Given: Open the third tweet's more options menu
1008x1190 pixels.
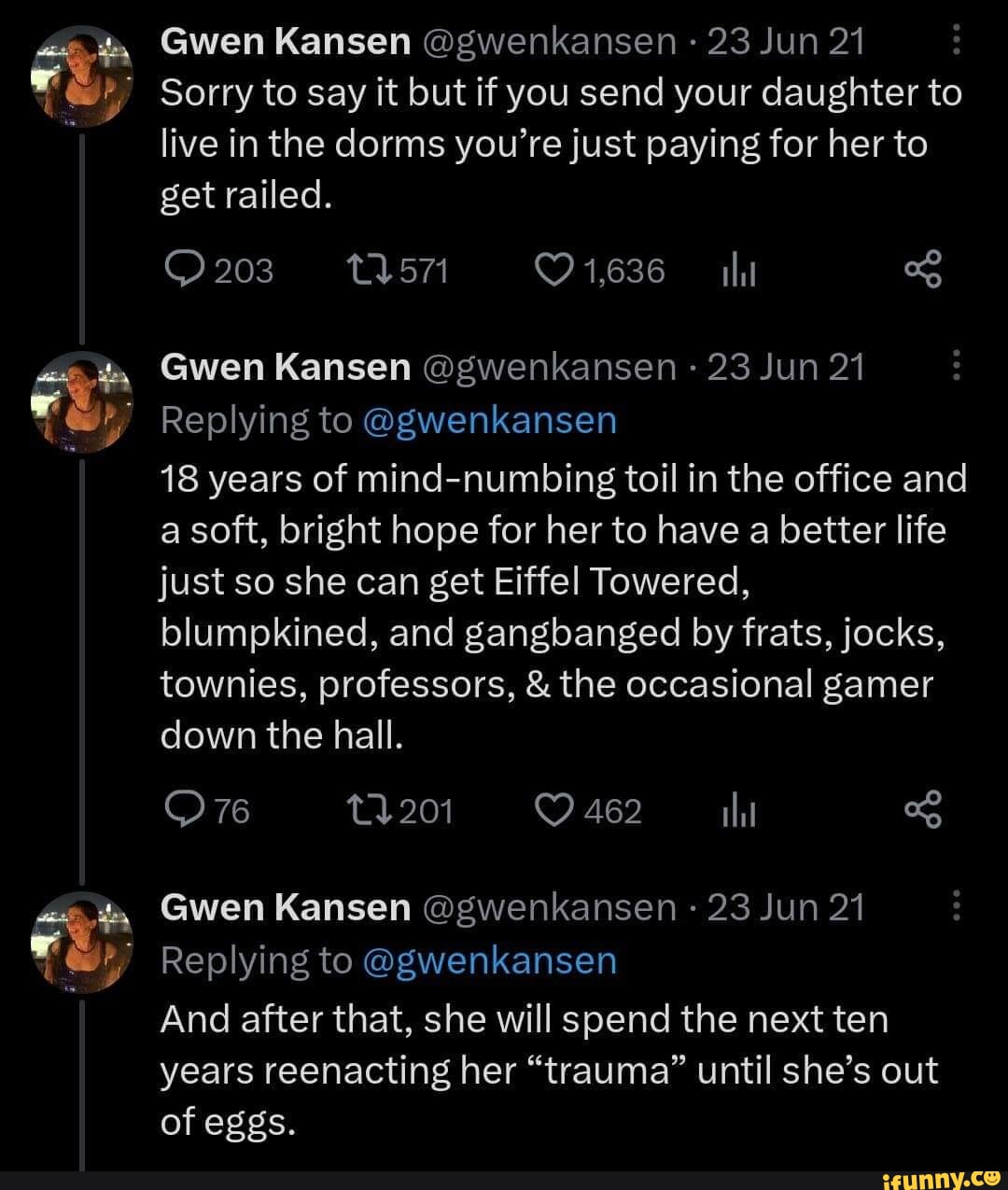Looking at the screenshot, I should (x=956, y=906).
